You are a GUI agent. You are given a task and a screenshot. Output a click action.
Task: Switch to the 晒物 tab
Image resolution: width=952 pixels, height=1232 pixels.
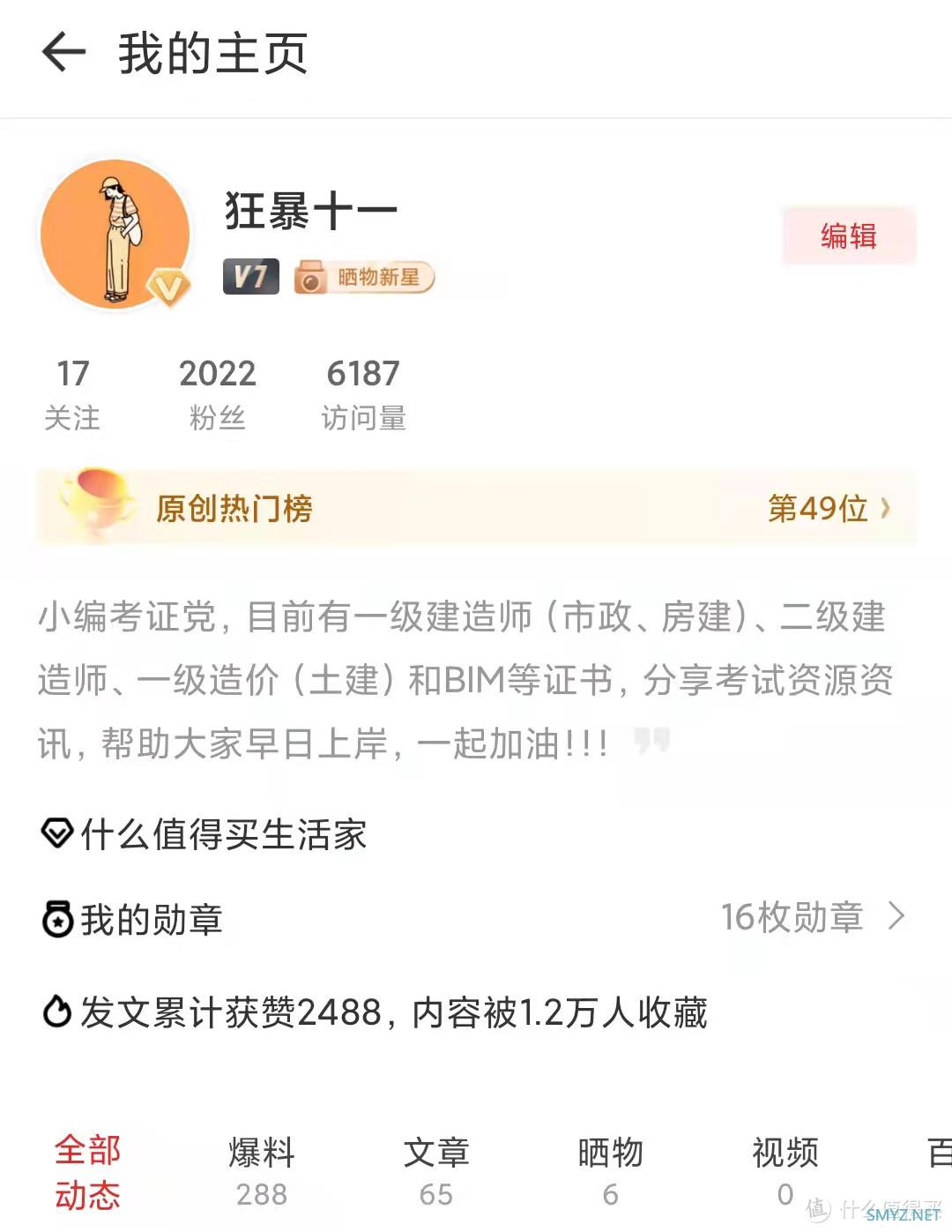610,1172
